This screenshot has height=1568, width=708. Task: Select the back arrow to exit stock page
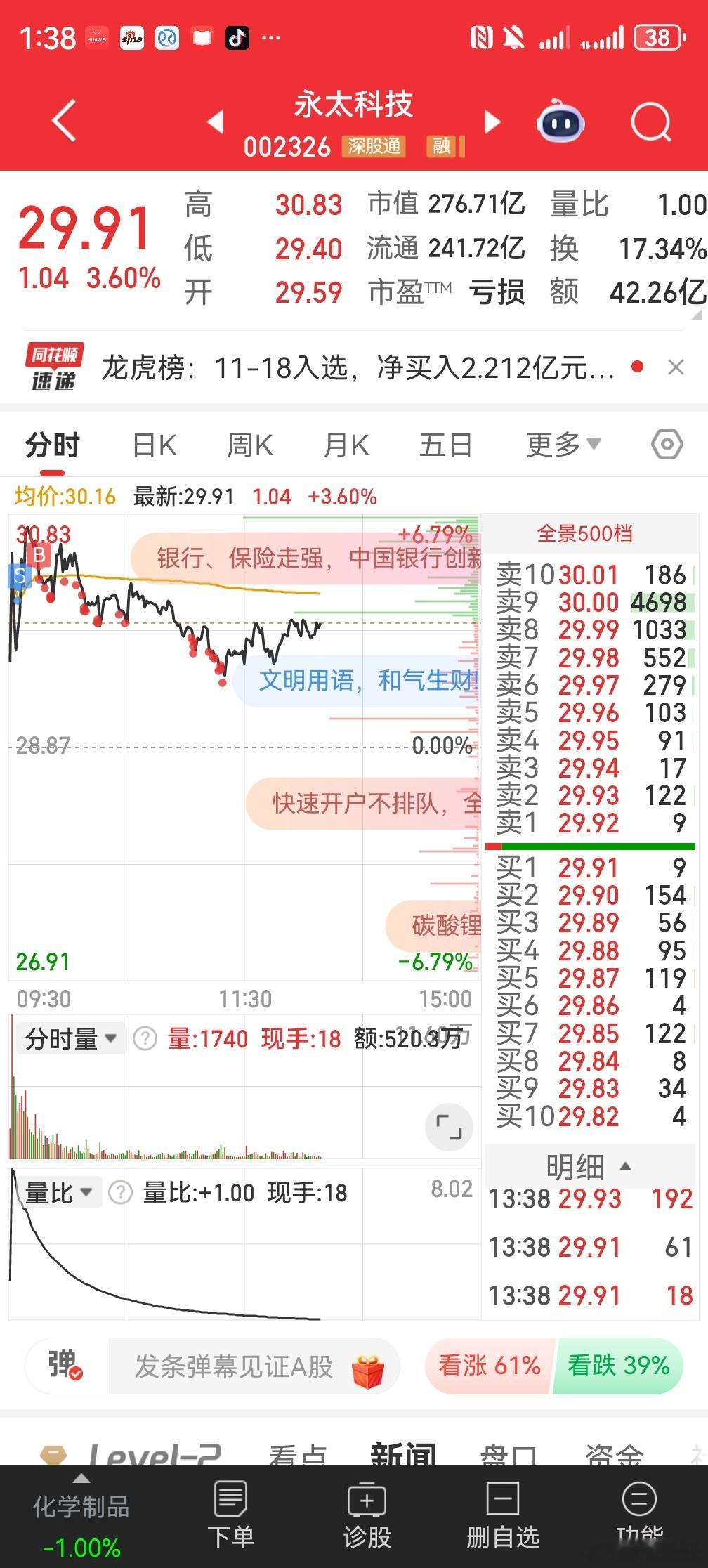click(x=62, y=121)
